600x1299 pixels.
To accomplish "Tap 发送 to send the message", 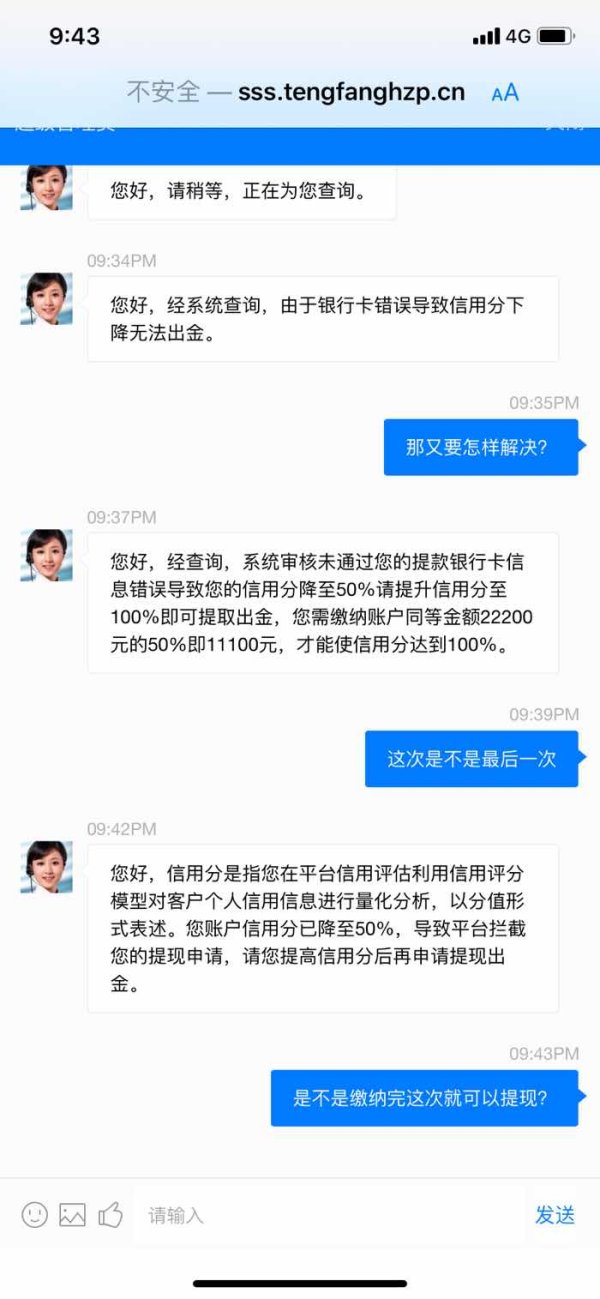I will (555, 1215).
